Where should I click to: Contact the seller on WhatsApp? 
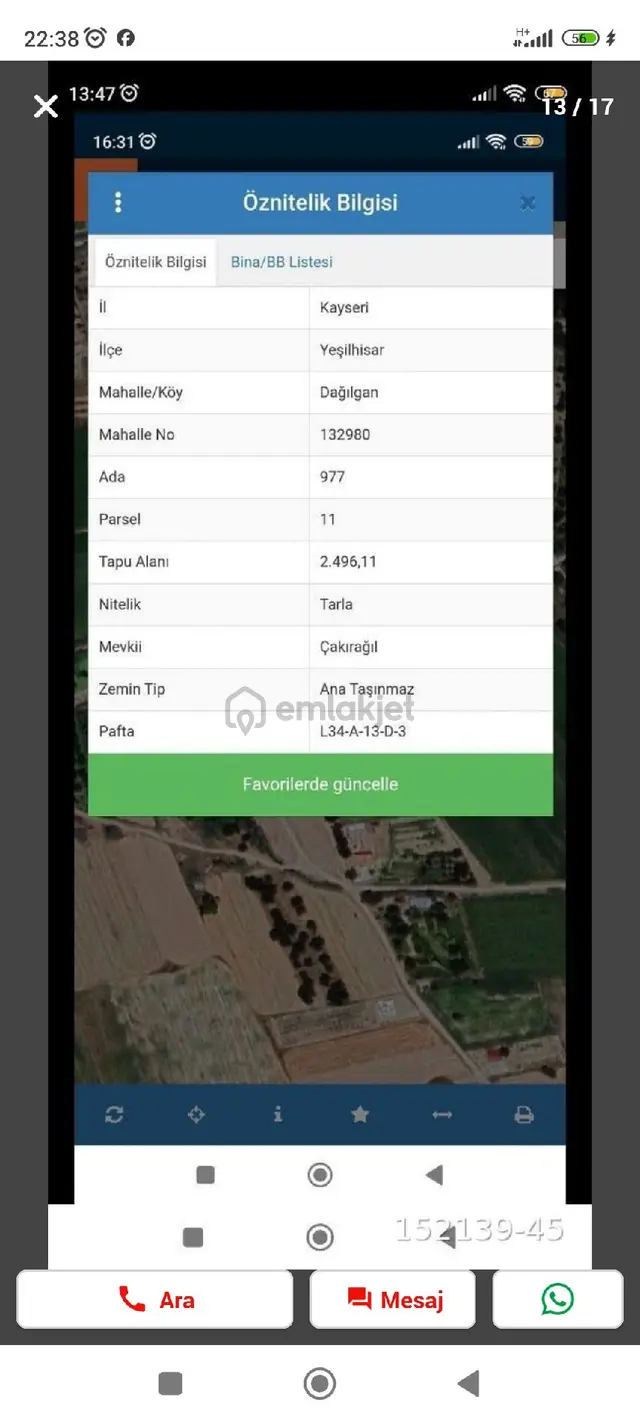click(558, 1299)
